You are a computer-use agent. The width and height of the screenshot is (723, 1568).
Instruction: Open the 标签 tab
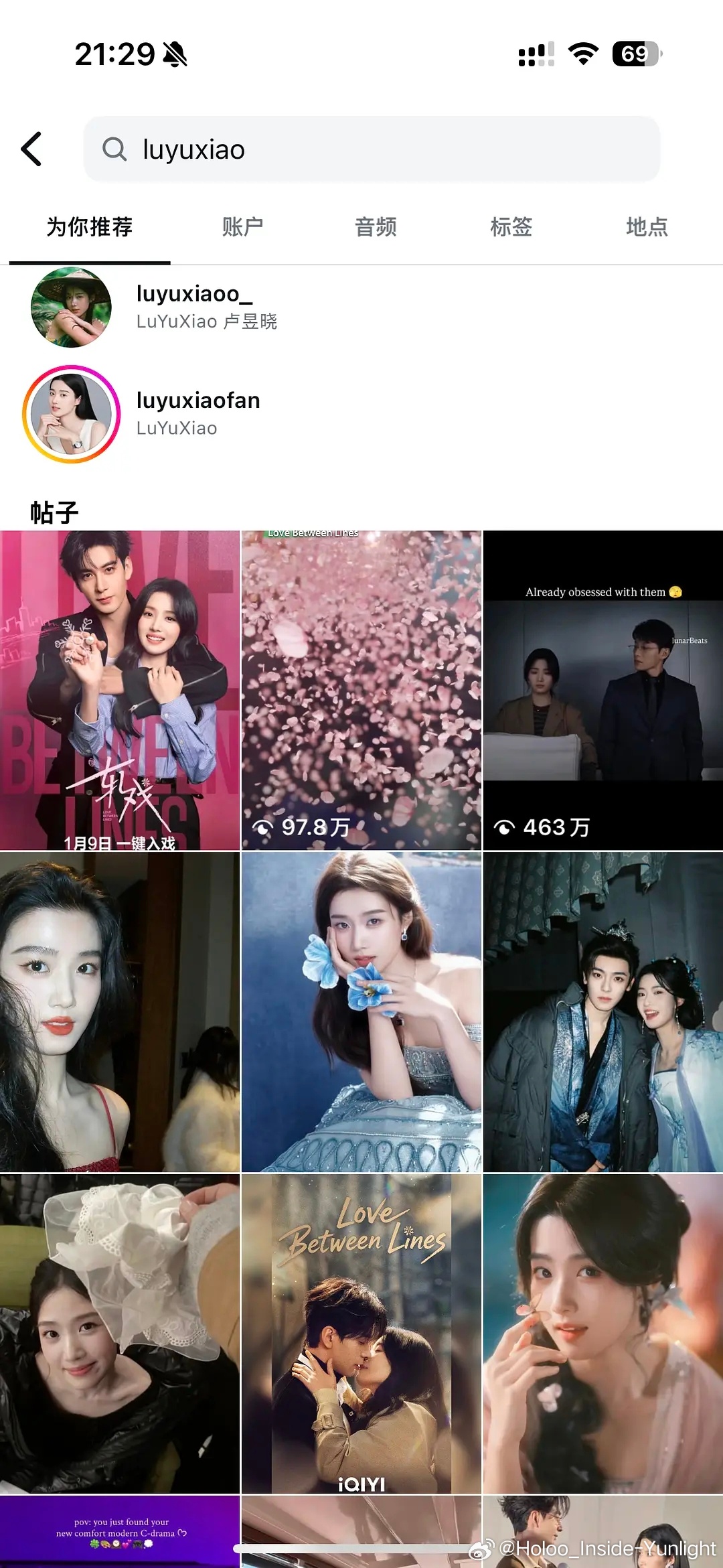(x=511, y=228)
